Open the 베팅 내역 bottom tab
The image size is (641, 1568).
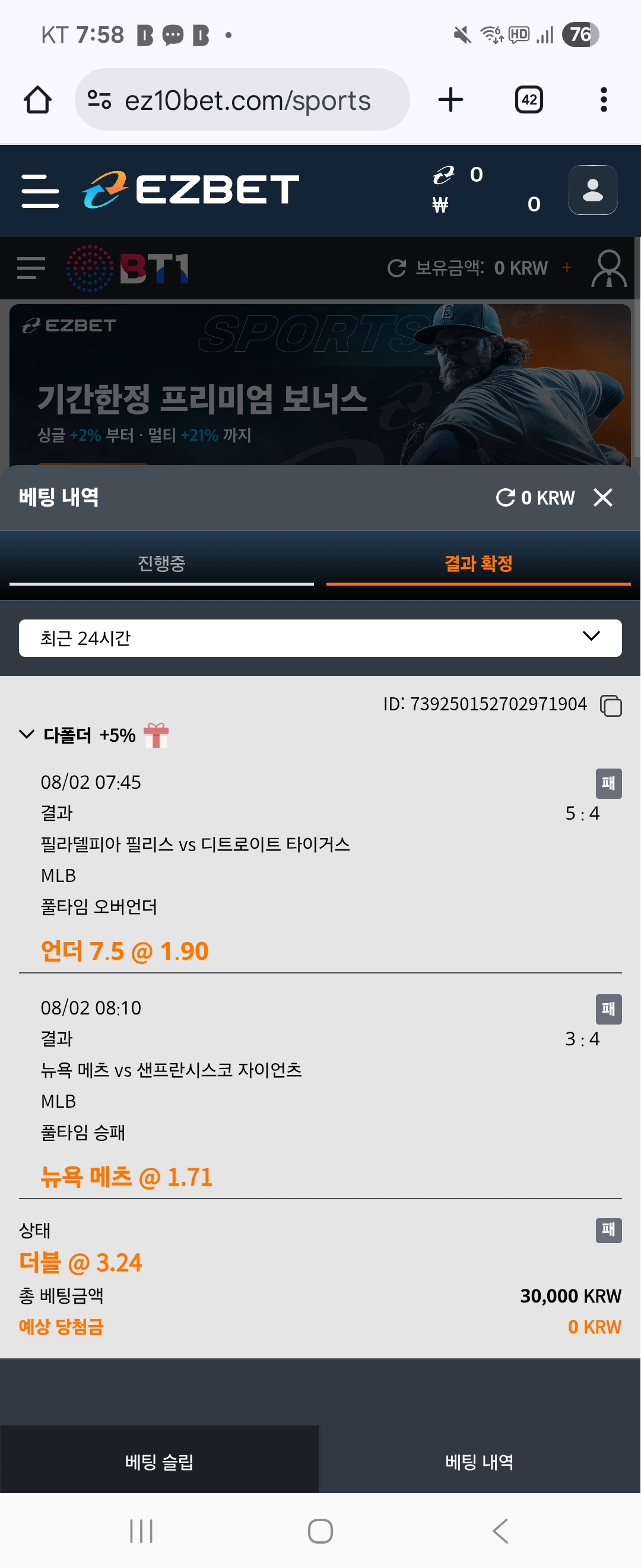tap(479, 1461)
